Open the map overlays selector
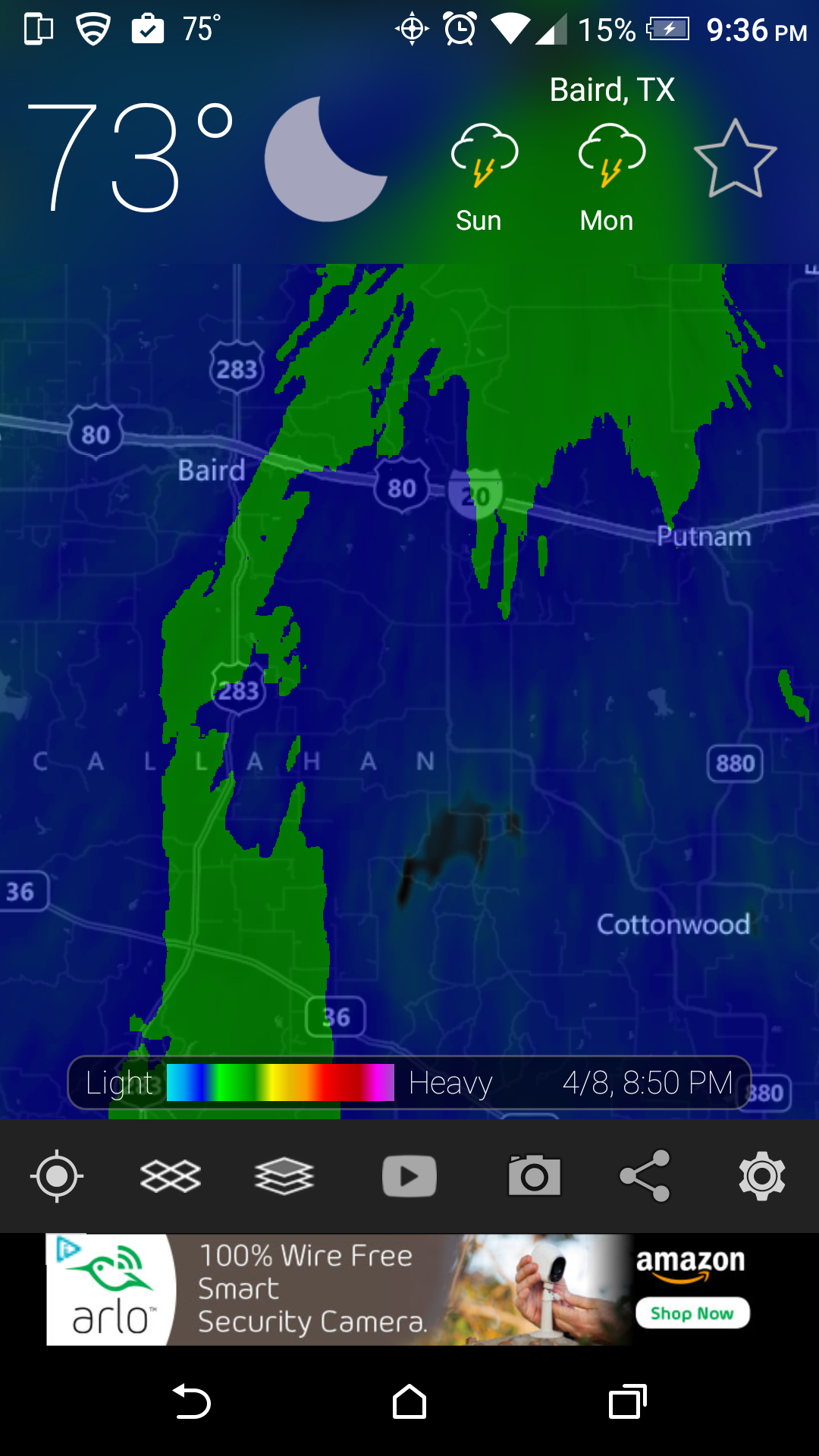The height and width of the screenshot is (1456, 819). (x=170, y=1176)
